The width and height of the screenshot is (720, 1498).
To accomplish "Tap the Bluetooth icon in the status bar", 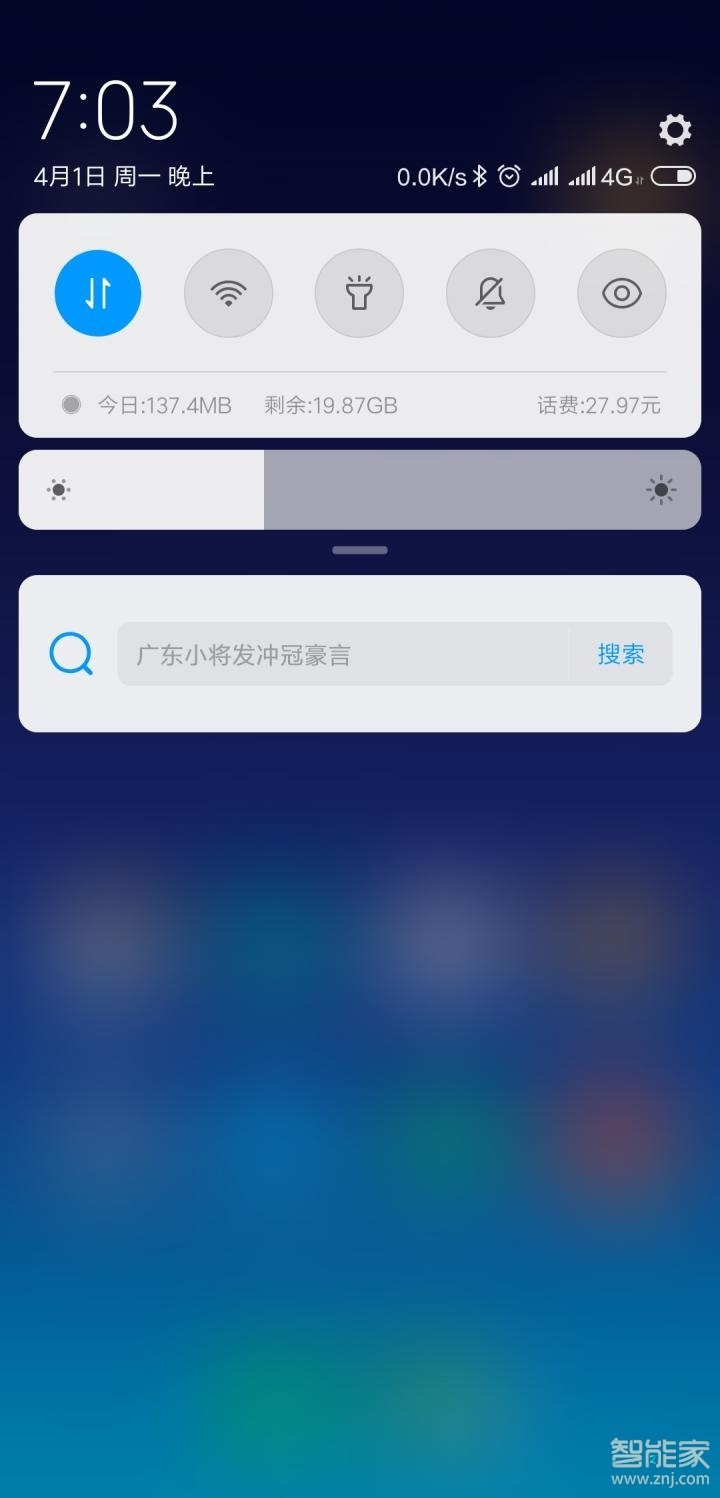I will point(483,175).
